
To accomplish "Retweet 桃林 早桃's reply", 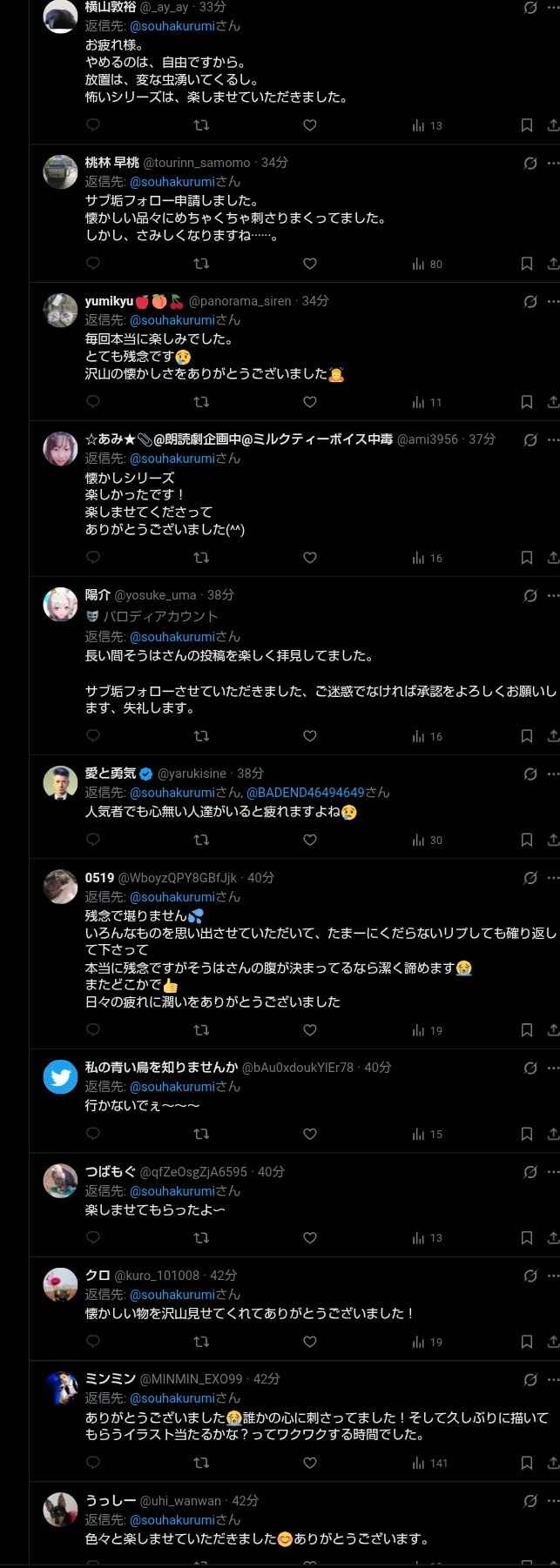I will coord(201,263).
